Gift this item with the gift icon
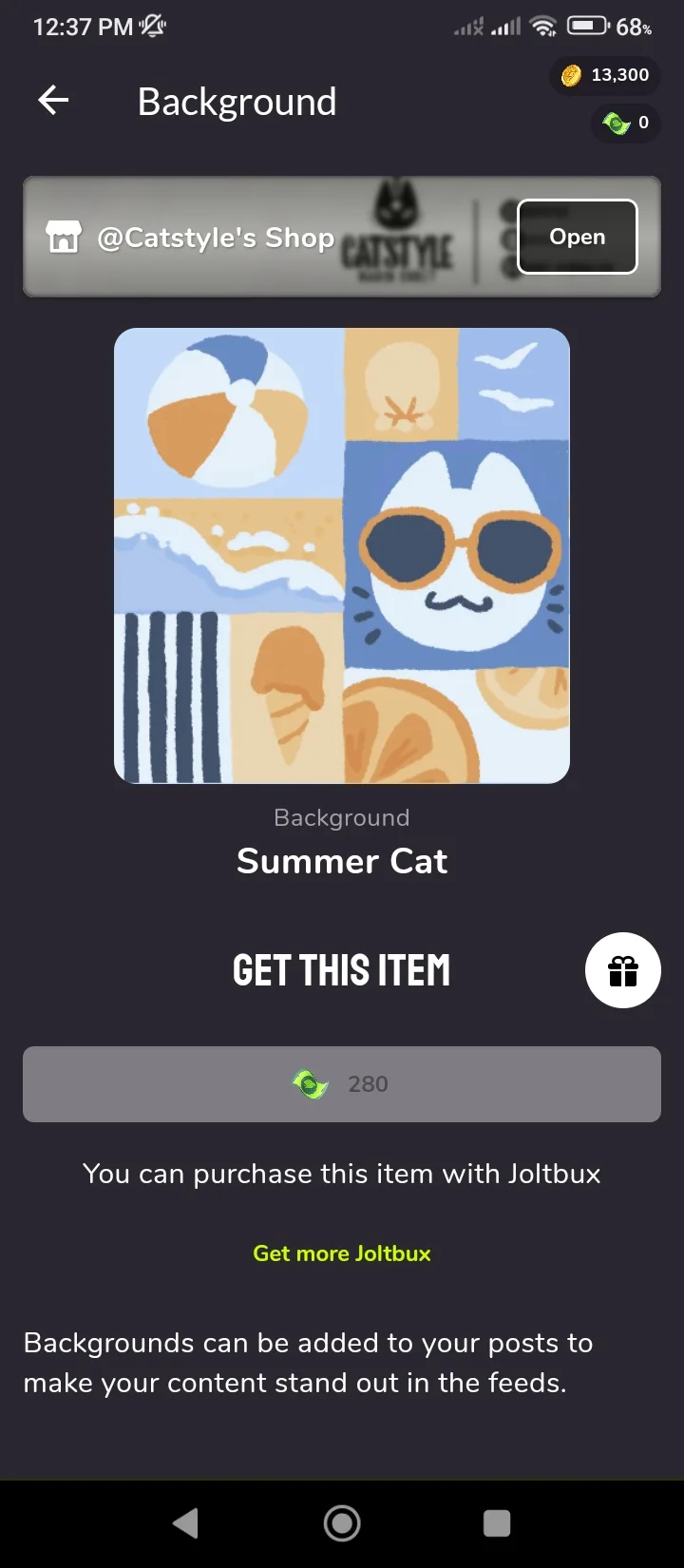The image size is (684, 1568). [622, 970]
